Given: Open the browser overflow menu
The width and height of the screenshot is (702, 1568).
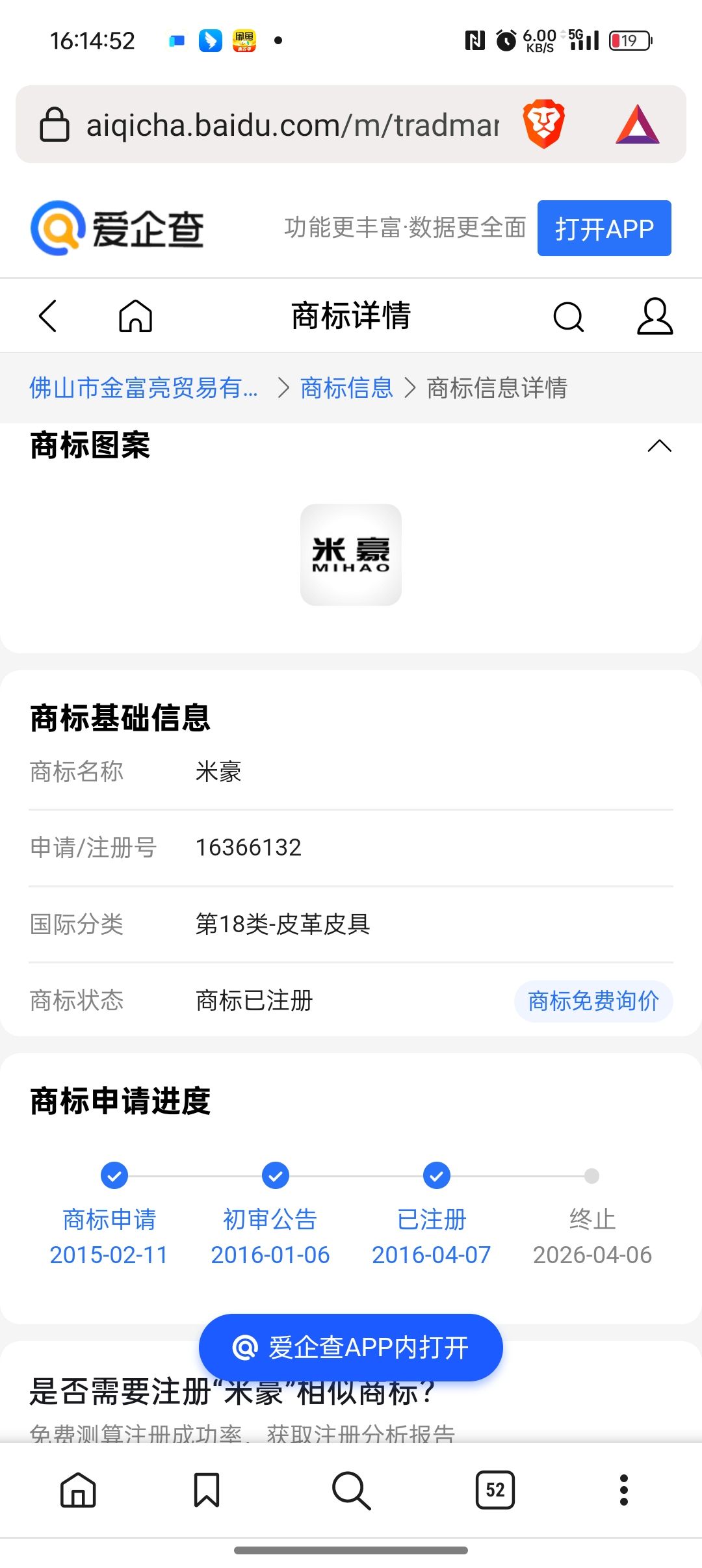Looking at the screenshot, I should [x=623, y=1489].
